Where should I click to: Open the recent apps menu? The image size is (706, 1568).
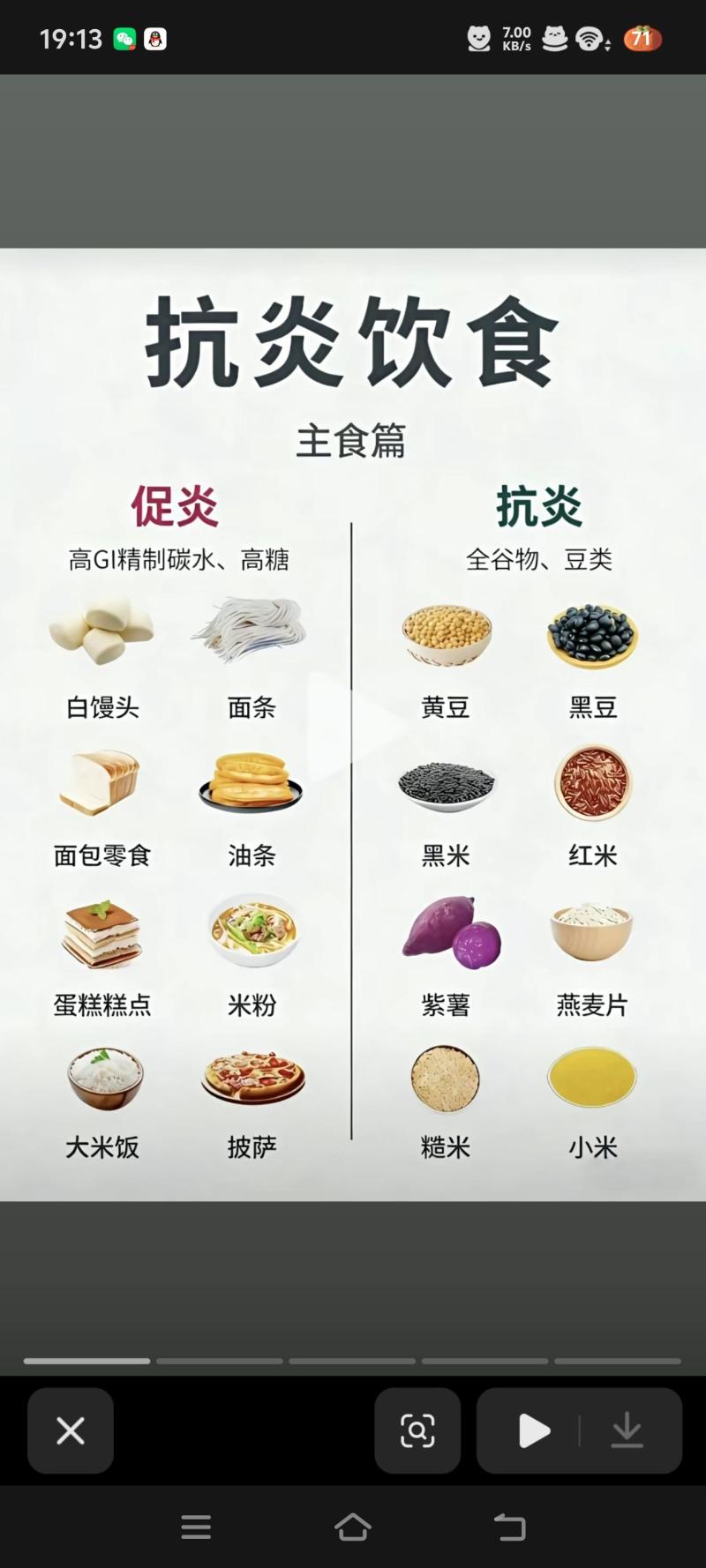coord(196,1527)
